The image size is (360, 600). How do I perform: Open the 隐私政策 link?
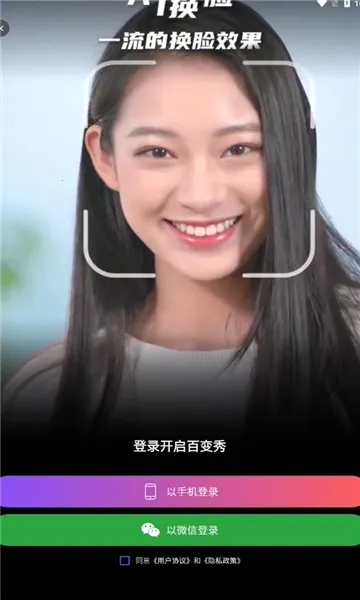tap(222, 561)
